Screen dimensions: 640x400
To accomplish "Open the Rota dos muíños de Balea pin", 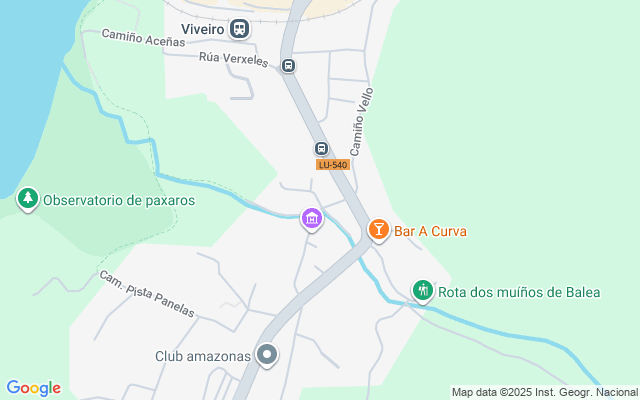I will [422, 291].
